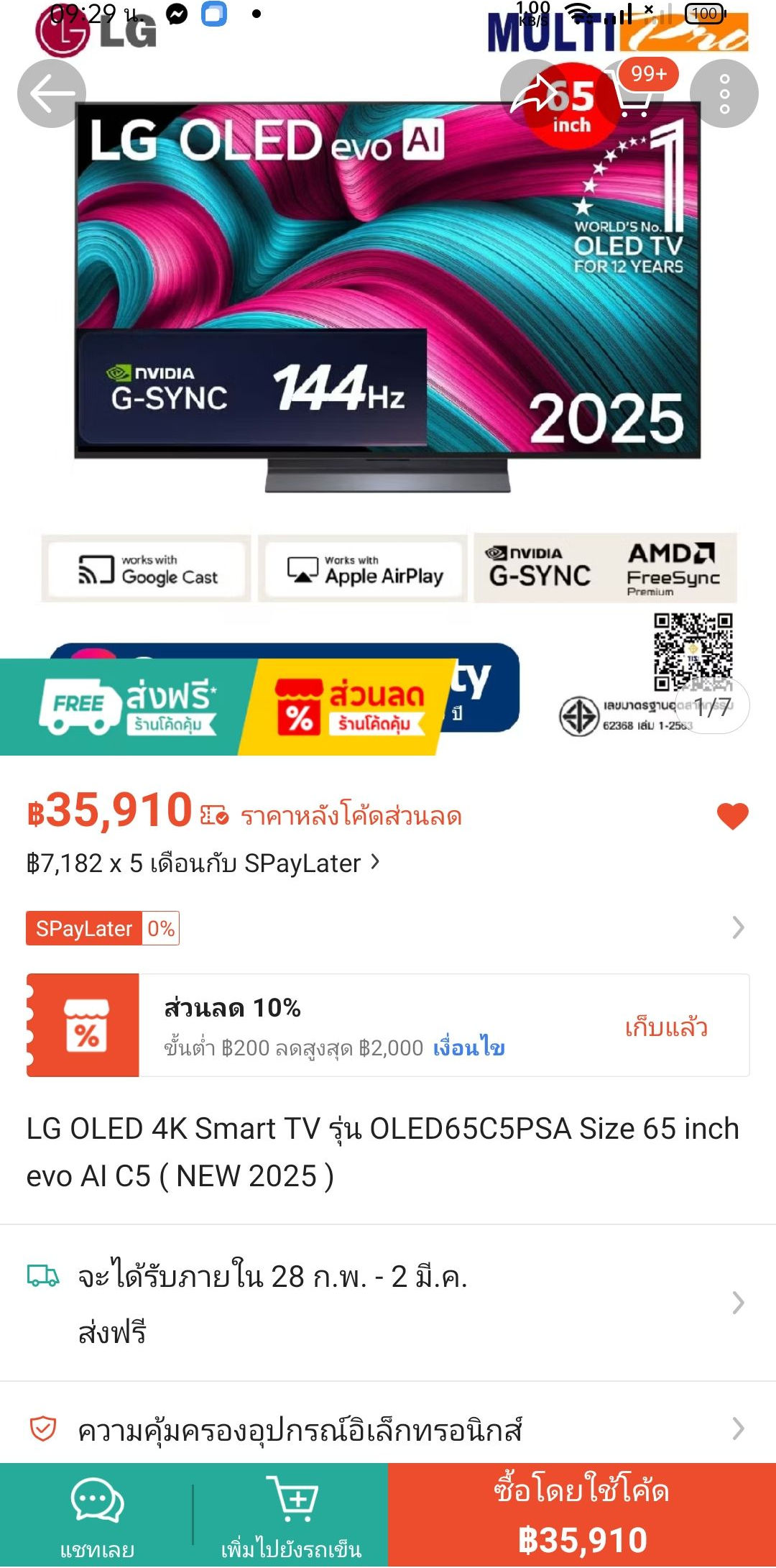Tap the heart to toggle favorite
The image size is (776, 1568).
732,816
